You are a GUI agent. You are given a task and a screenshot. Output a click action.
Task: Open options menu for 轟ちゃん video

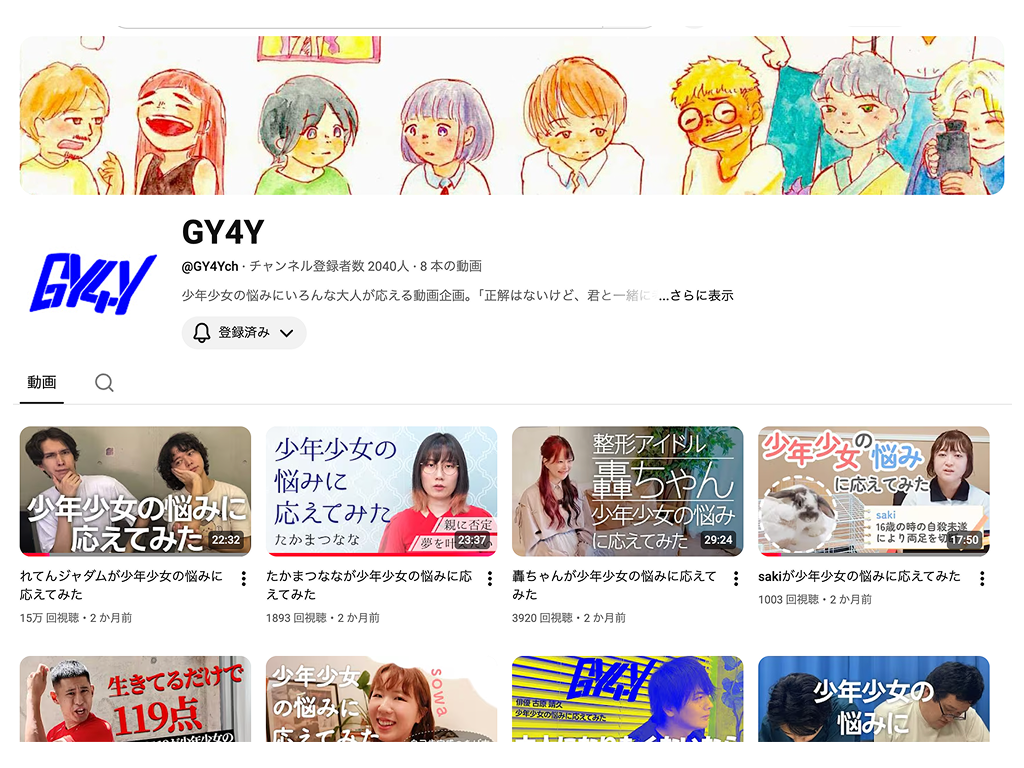click(x=736, y=579)
